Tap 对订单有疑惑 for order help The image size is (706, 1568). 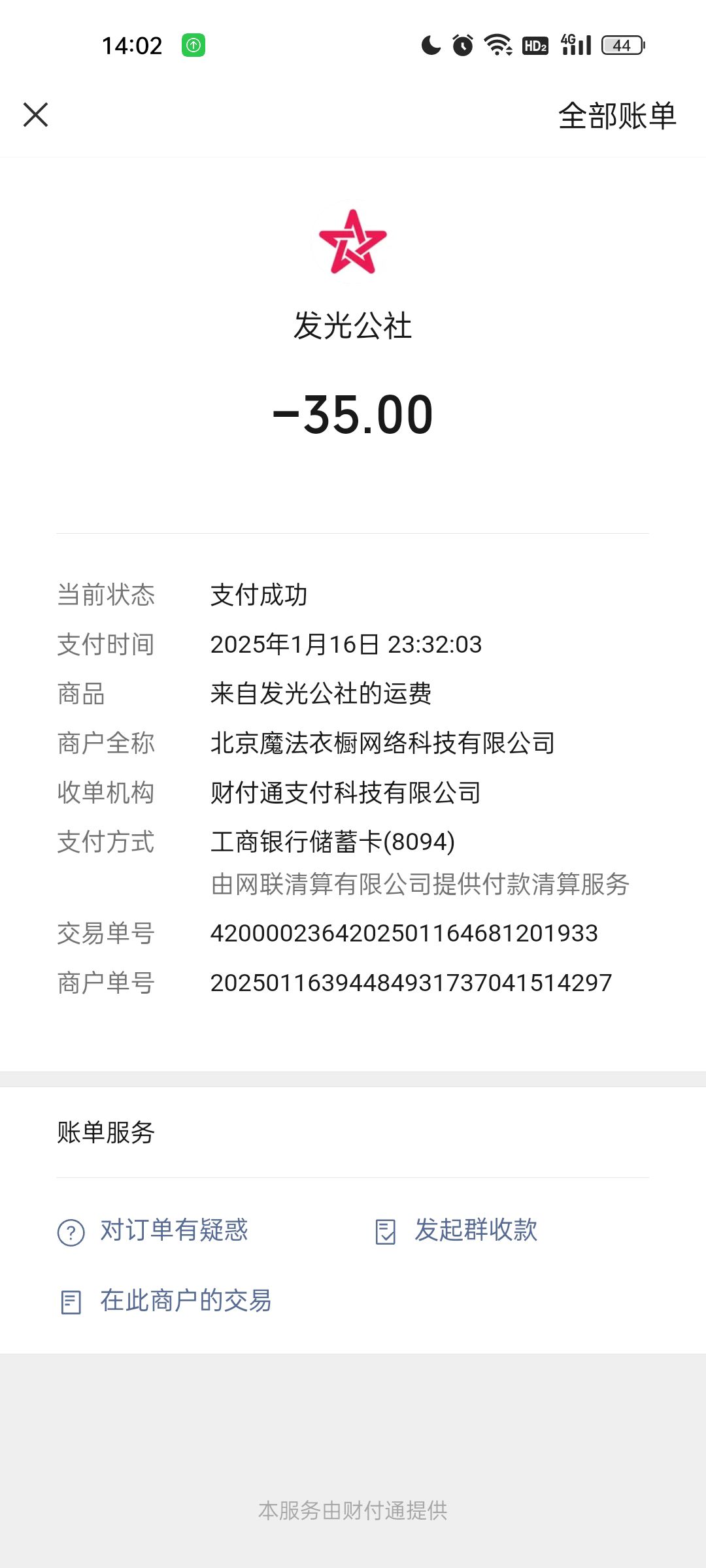click(153, 1231)
